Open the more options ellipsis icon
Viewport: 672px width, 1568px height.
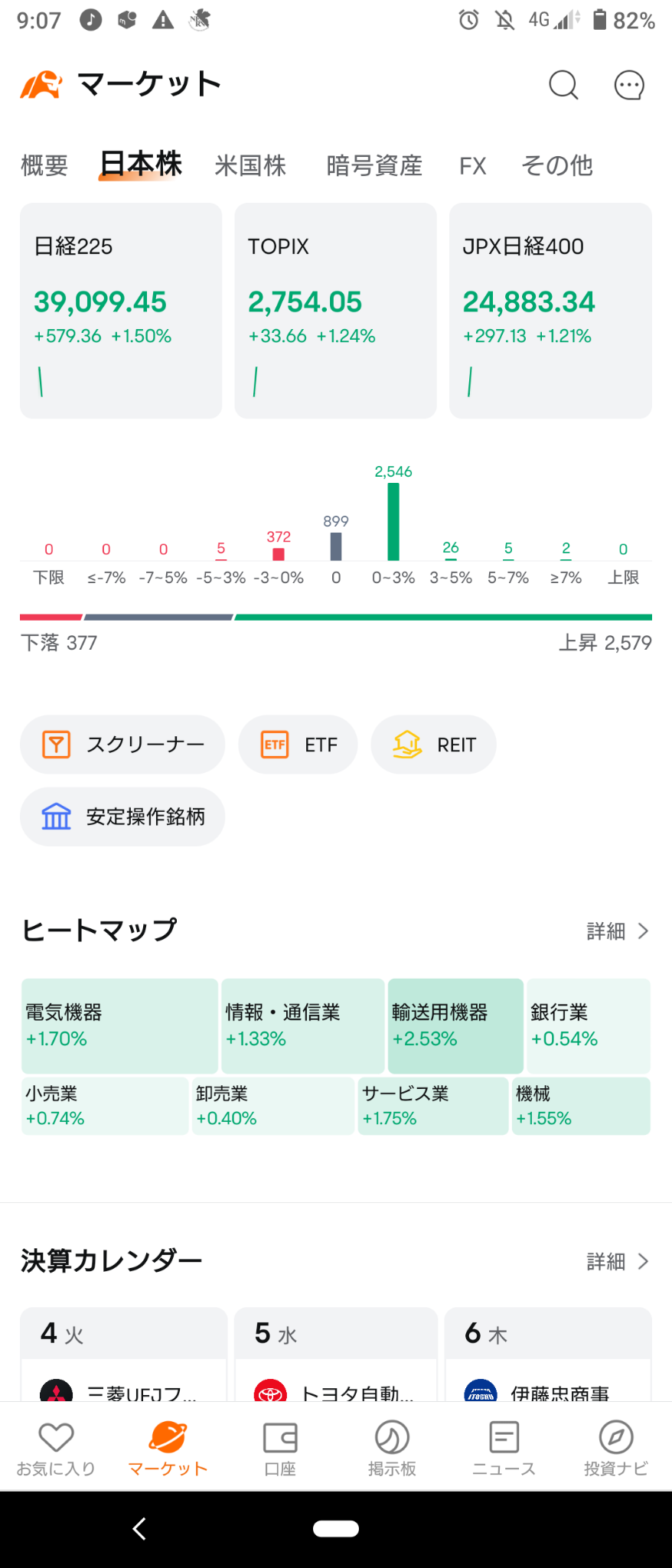point(628,86)
